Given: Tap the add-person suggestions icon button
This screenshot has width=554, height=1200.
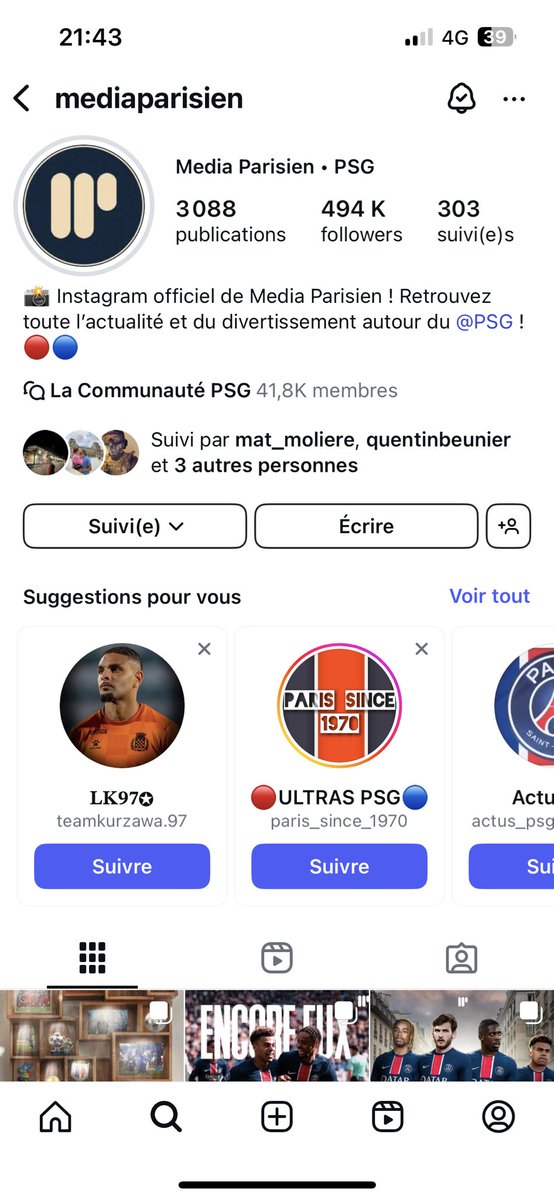Looking at the screenshot, I should coord(508,526).
